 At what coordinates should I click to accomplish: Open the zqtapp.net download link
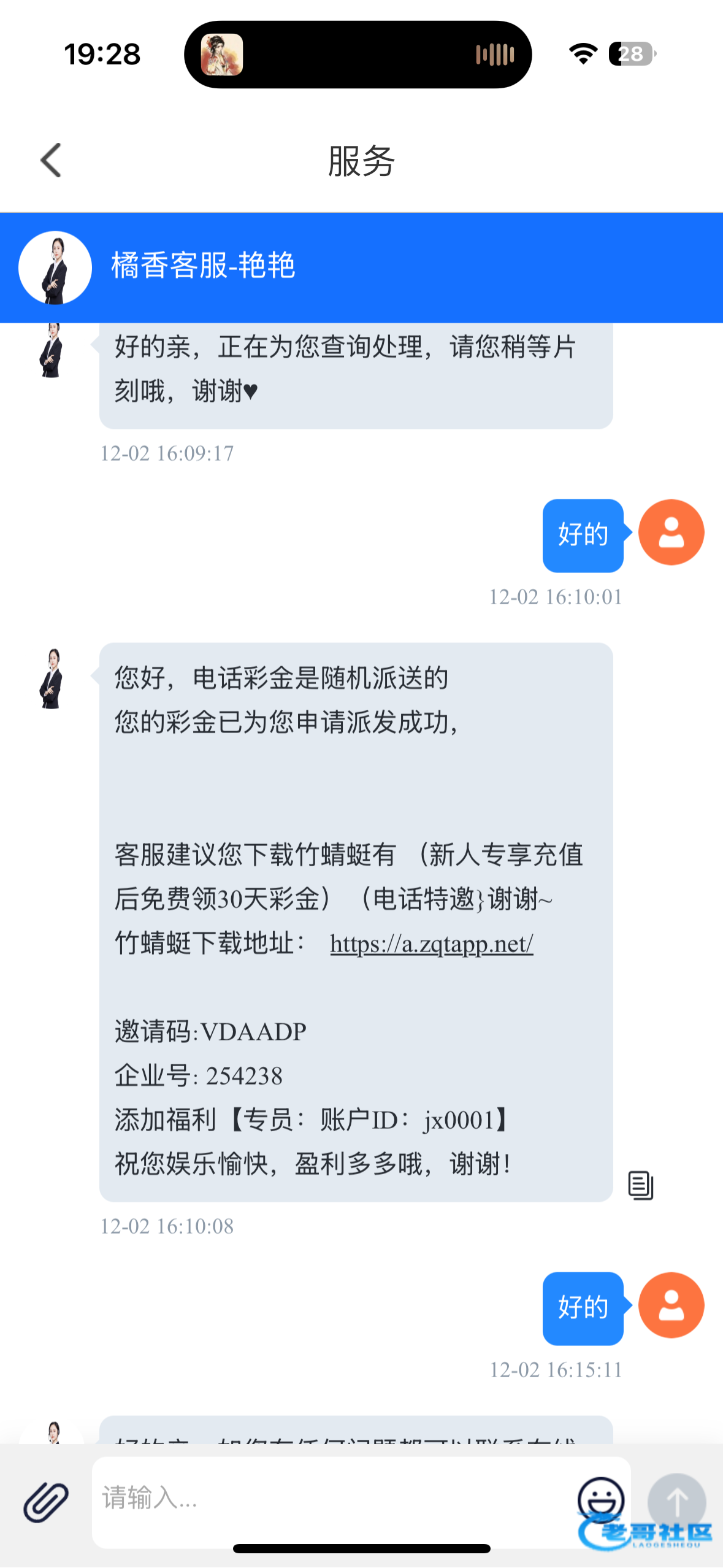coord(431,944)
